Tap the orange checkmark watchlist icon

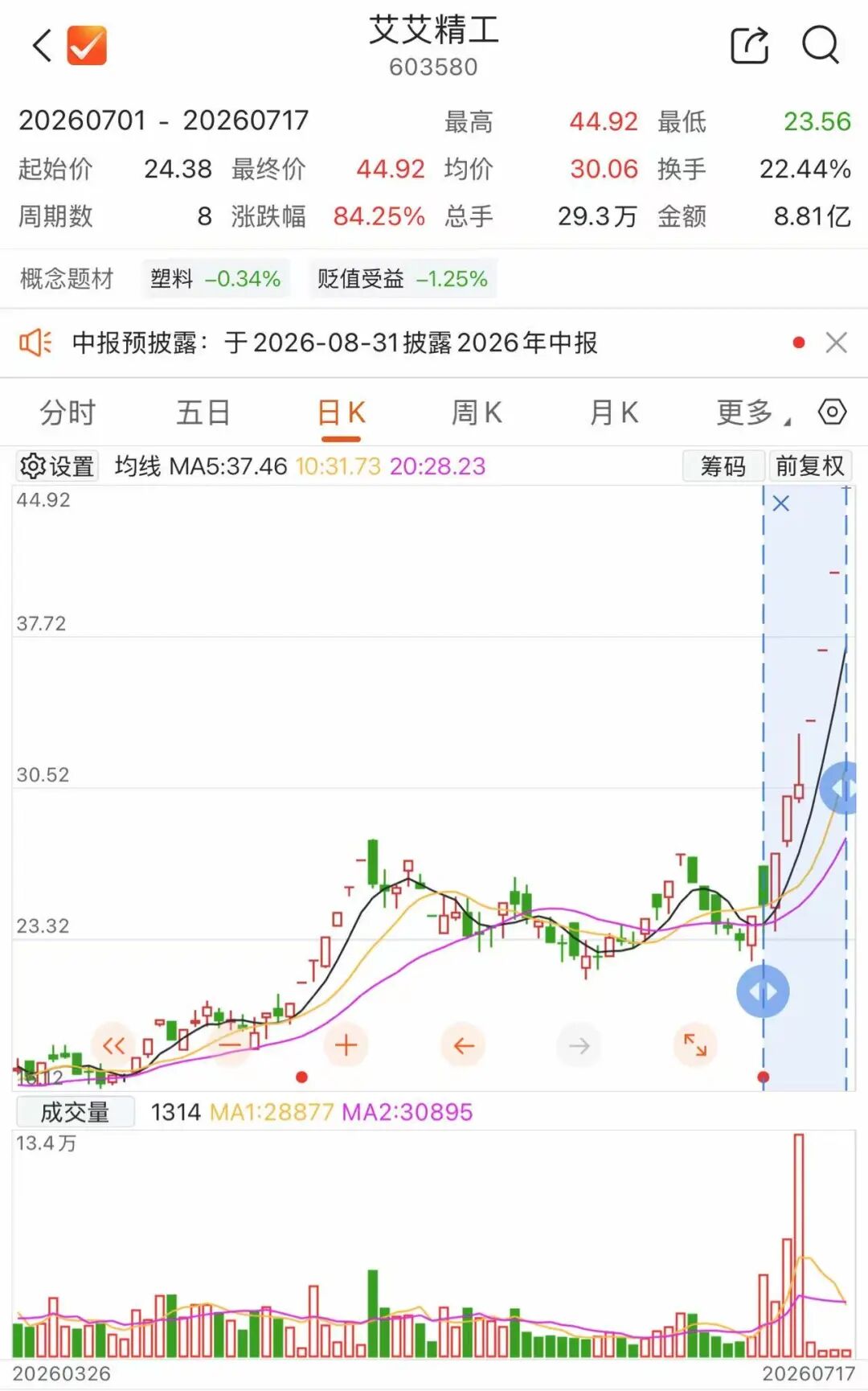[x=87, y=45]
